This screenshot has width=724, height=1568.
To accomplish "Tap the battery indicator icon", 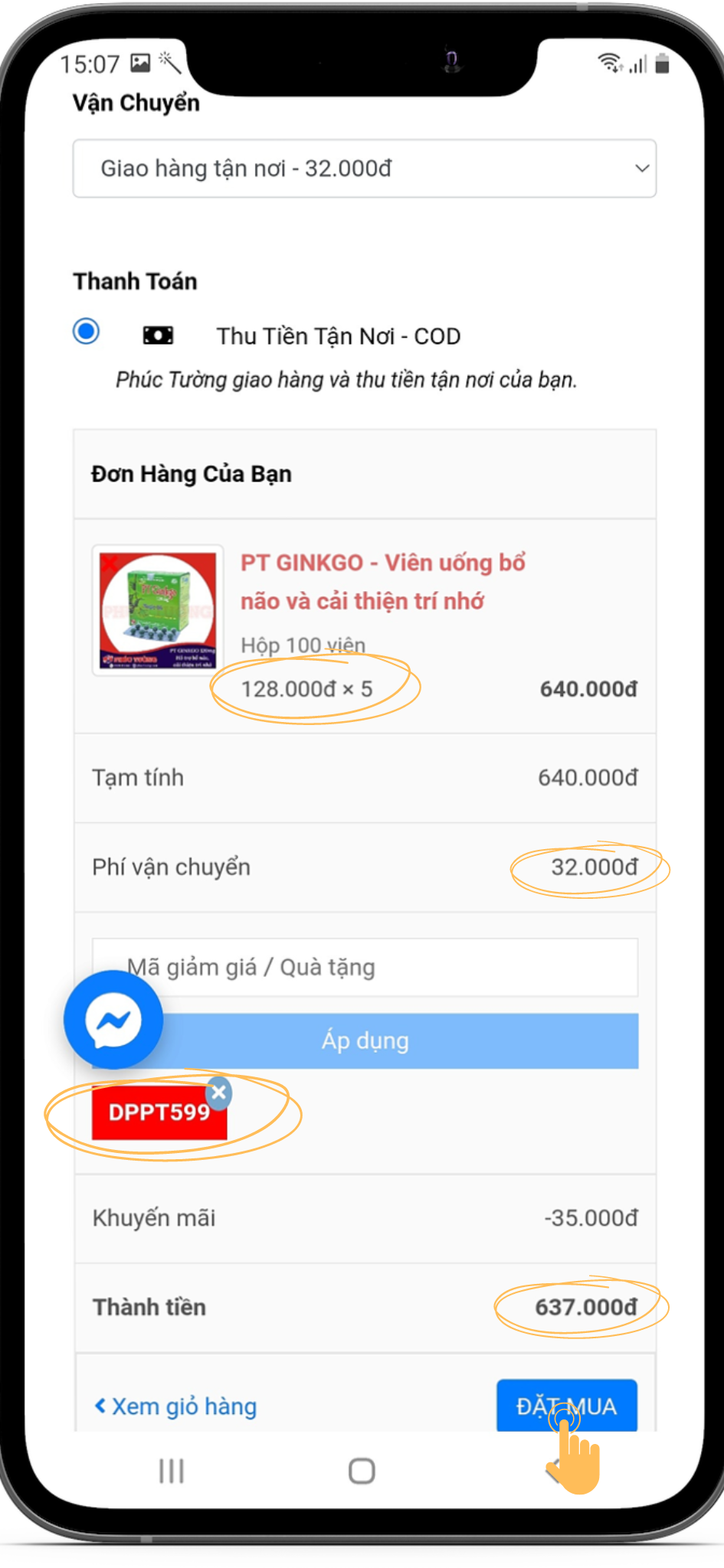I will click(660, 64).
